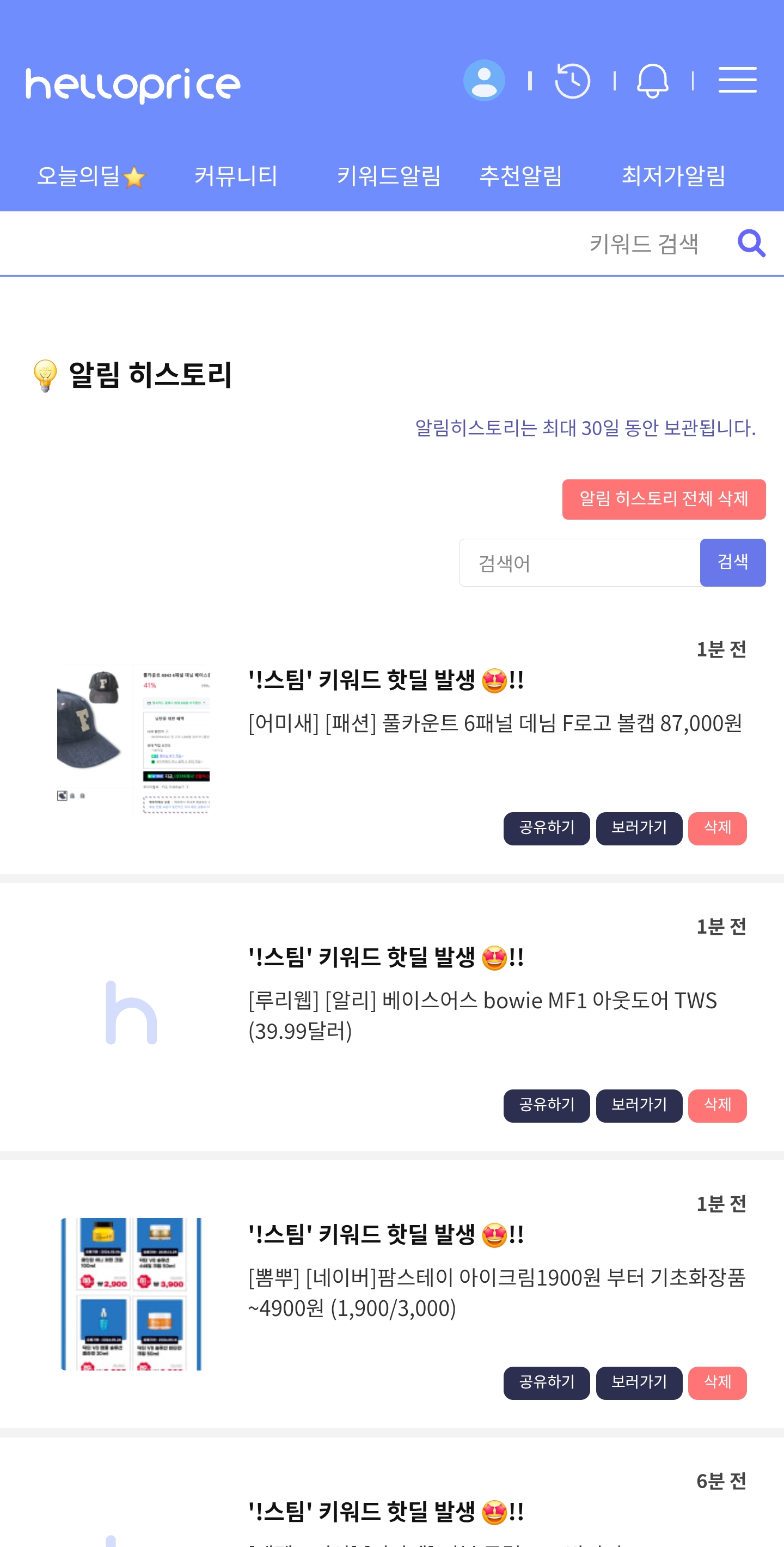784x1547 pixels.
Task: Open the alert history clock icon
Action: (572, 81)
